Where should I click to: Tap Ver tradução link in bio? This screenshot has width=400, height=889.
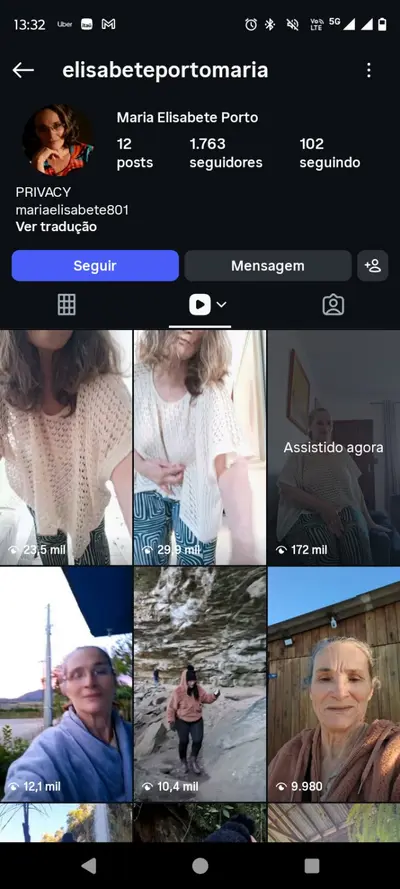click(x=56, y=227)
